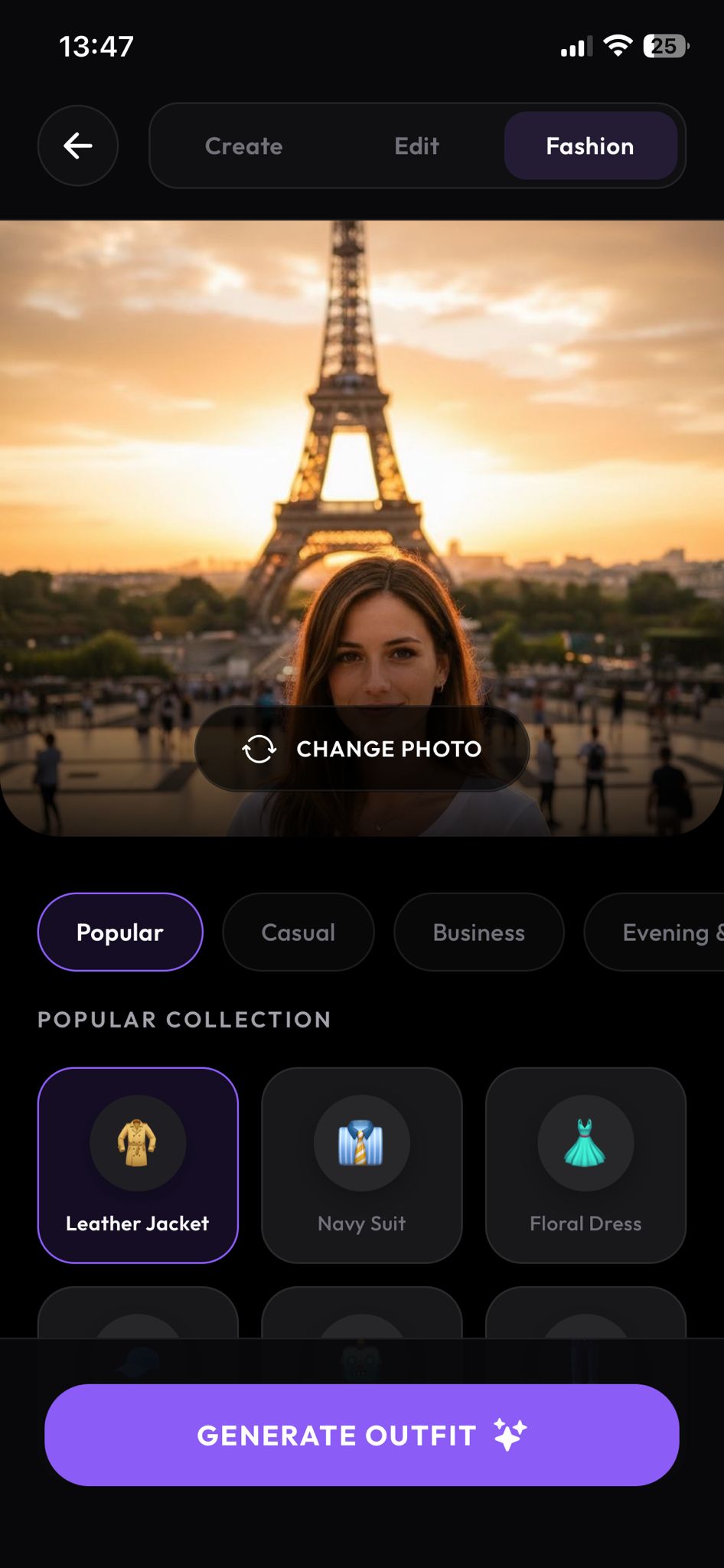Screen dimensions: 724x1568
Task: Select the Leather Jacket coat icon
Action: pos(138,1142)
